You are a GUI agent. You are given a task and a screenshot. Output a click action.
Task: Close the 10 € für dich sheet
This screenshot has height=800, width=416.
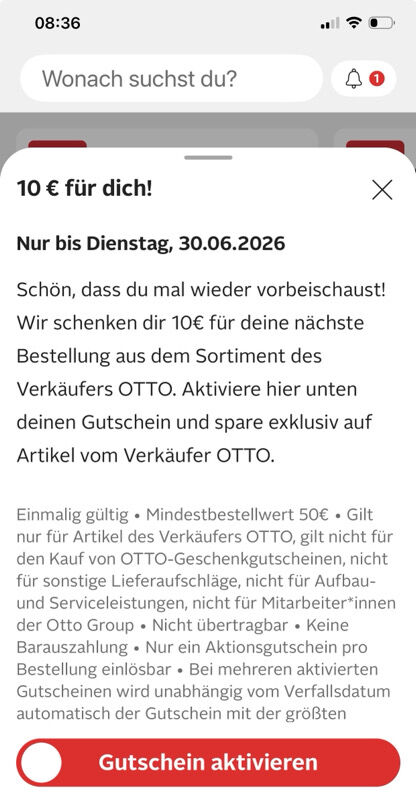pyautogui.click(x=382, y=190)
